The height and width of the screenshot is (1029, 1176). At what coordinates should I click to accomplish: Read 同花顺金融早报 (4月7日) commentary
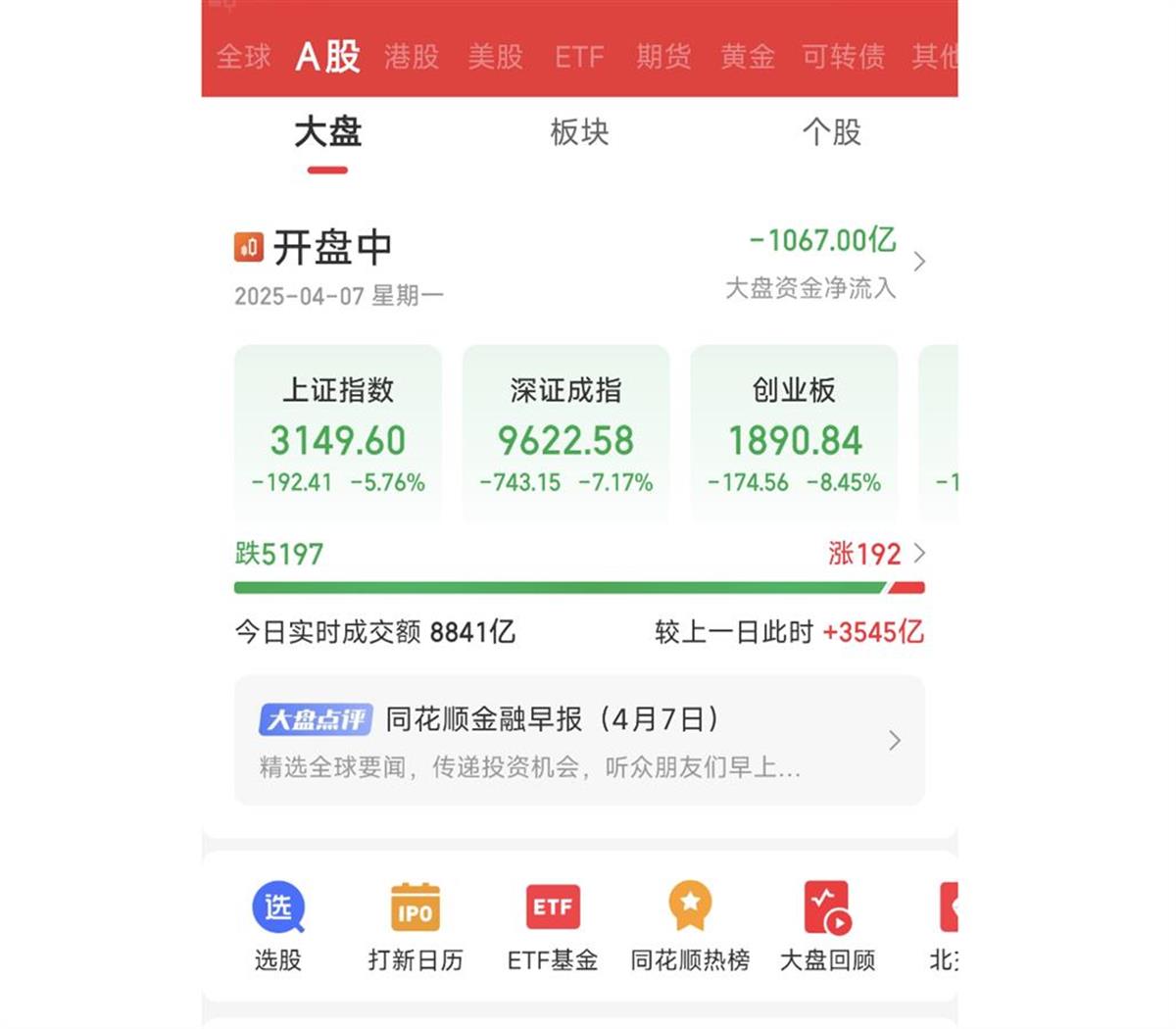(579, 740)
